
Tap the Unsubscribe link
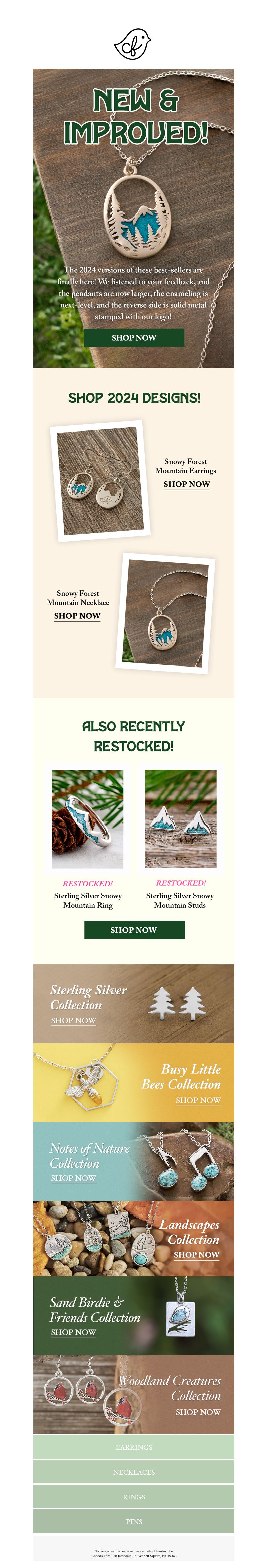pyautogui.click(x=163, y=1551)
